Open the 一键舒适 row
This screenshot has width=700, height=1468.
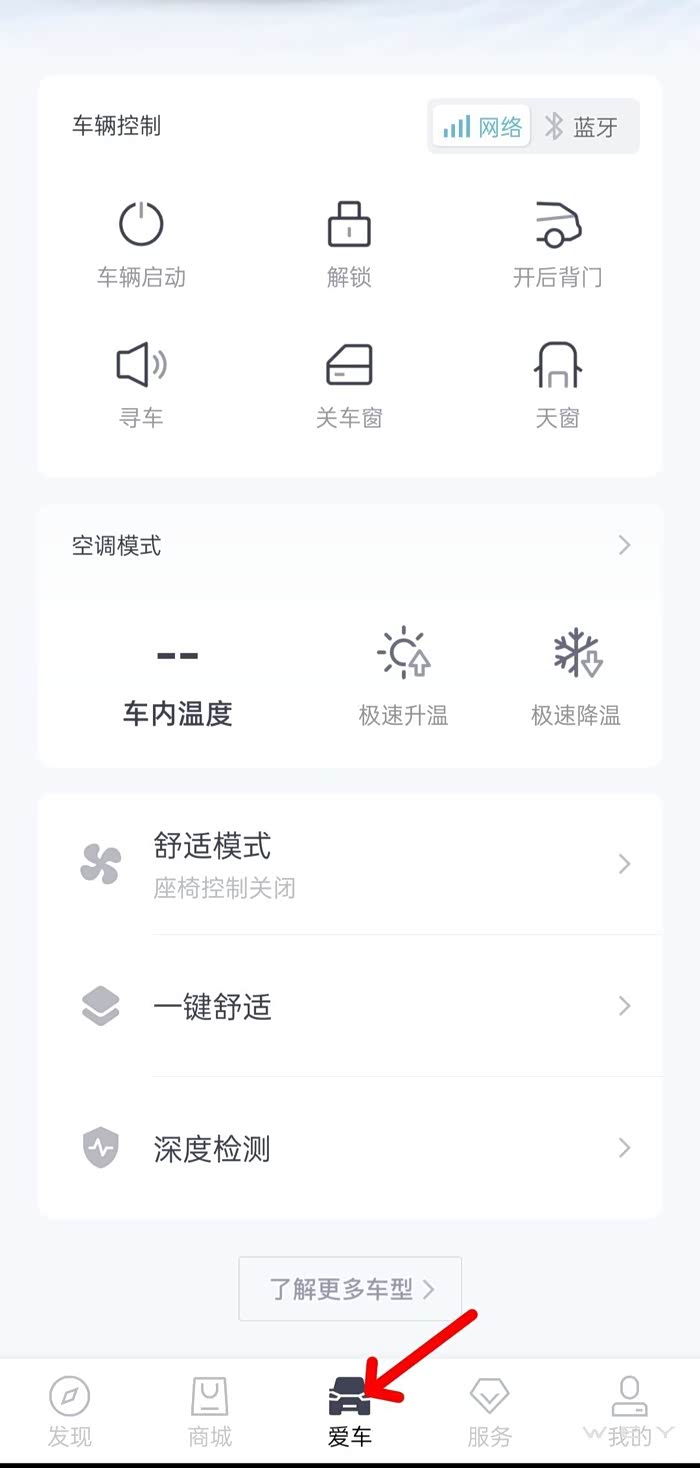(x=349, y=1007)
